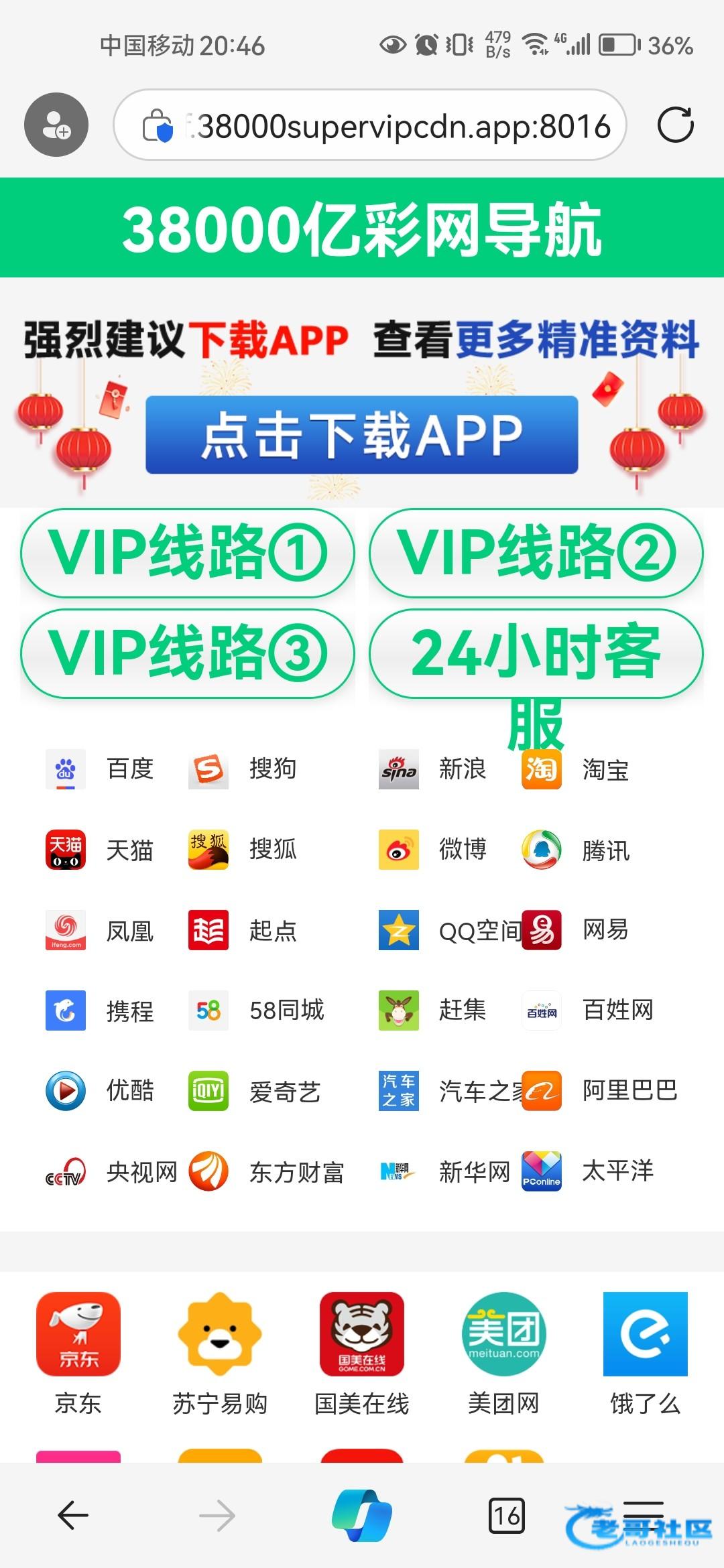The width and height of the screenshot is (724, 1568).
Task: Open VIP线路① link
Action: (x=188, y=553)
